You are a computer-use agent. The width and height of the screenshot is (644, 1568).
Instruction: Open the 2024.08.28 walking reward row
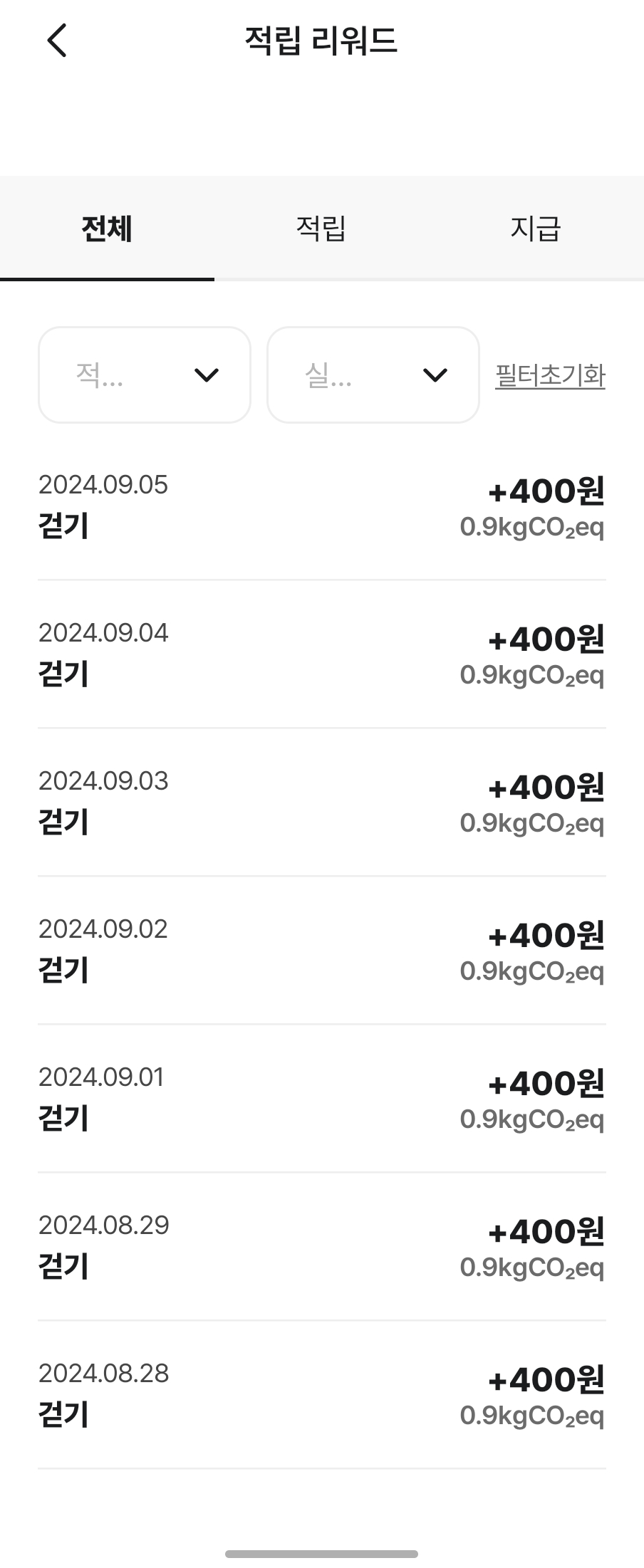(322, 1396)
